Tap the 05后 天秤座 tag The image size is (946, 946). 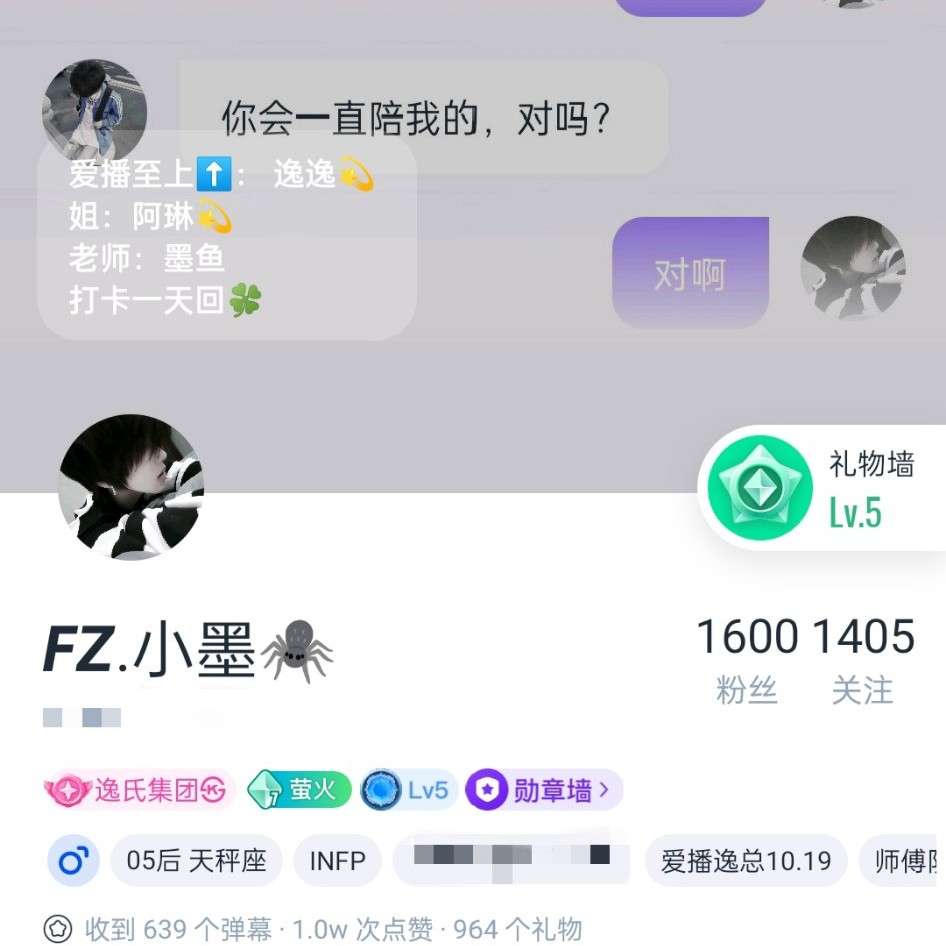tap(196, 861)
